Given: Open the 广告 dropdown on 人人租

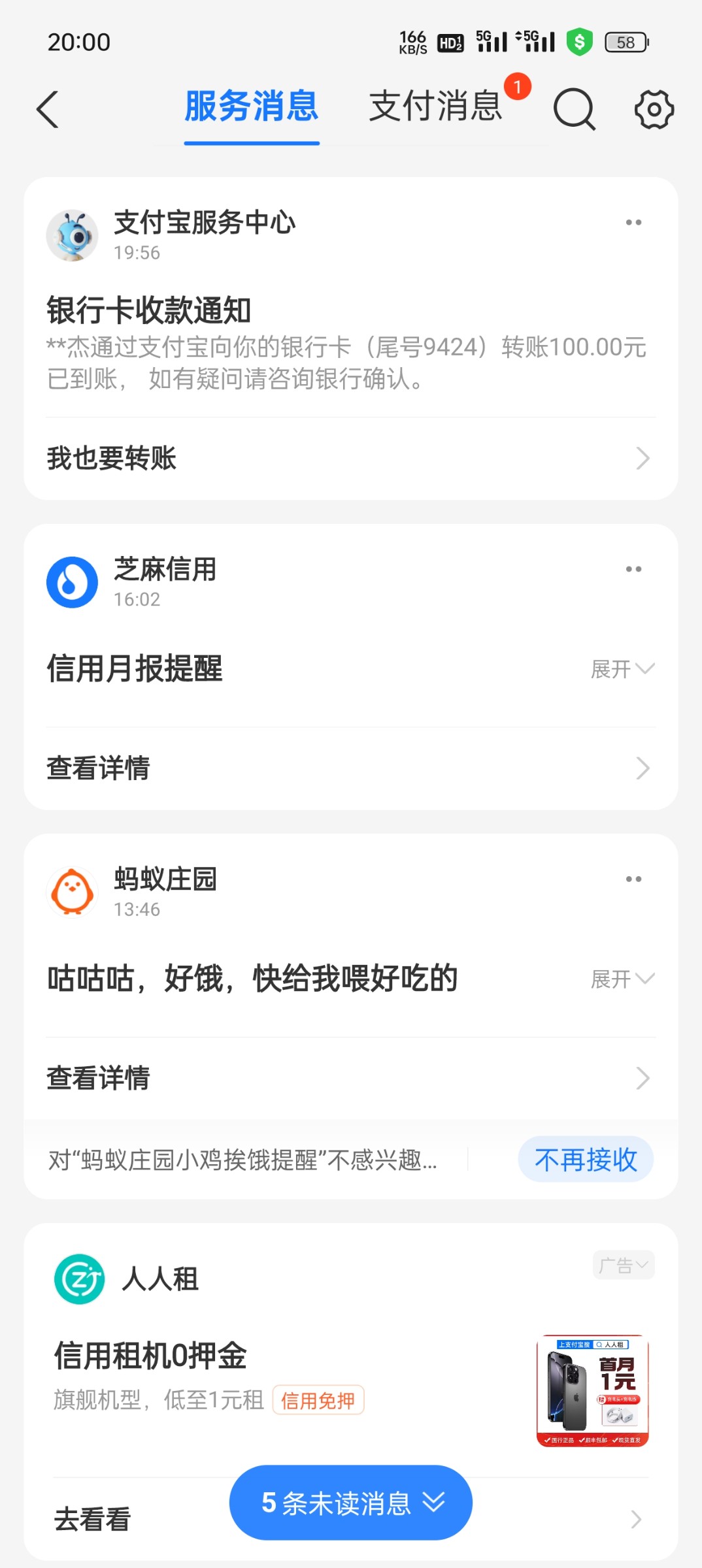Looking at the screenshot, I should click(x=624, y=1266).
